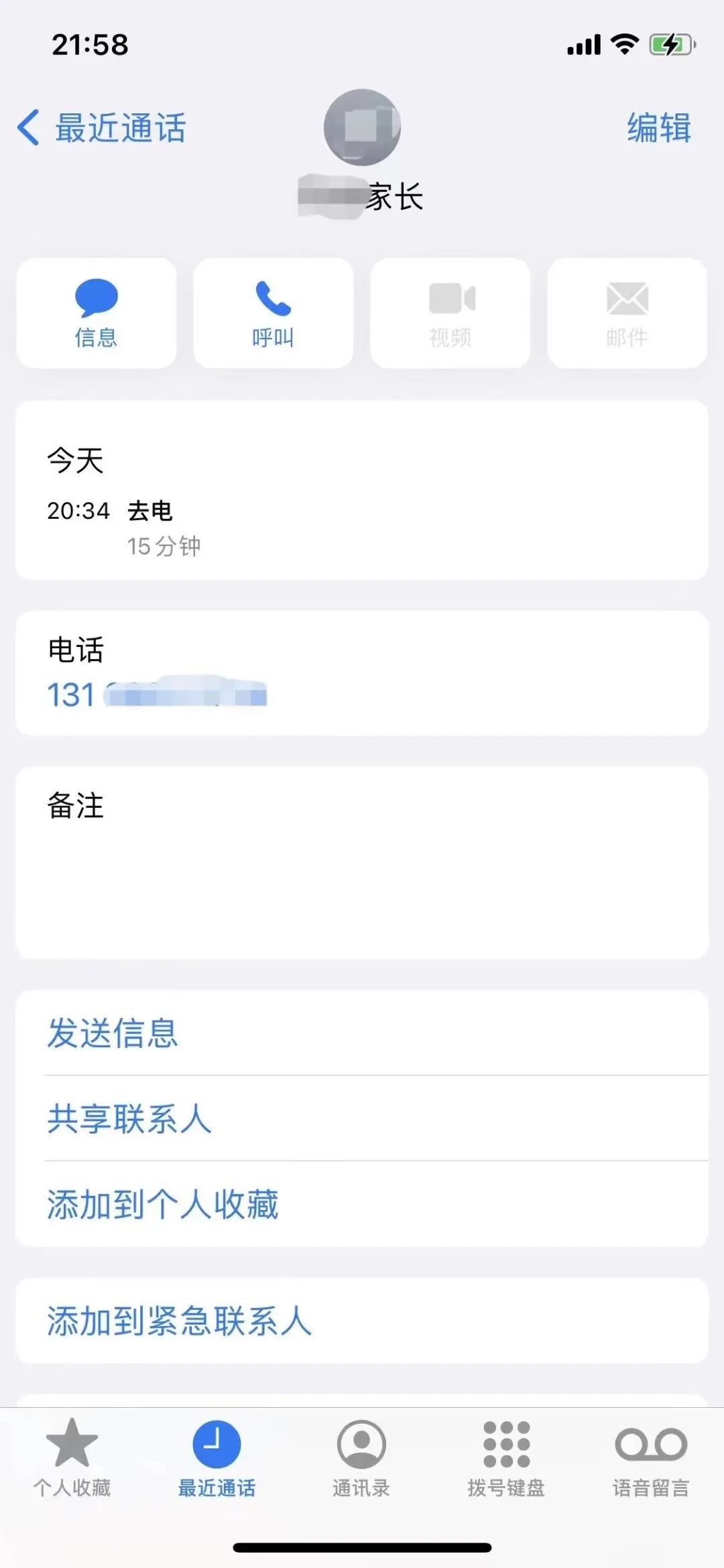Tap 编辑 to edit this contact

point(659,127)
